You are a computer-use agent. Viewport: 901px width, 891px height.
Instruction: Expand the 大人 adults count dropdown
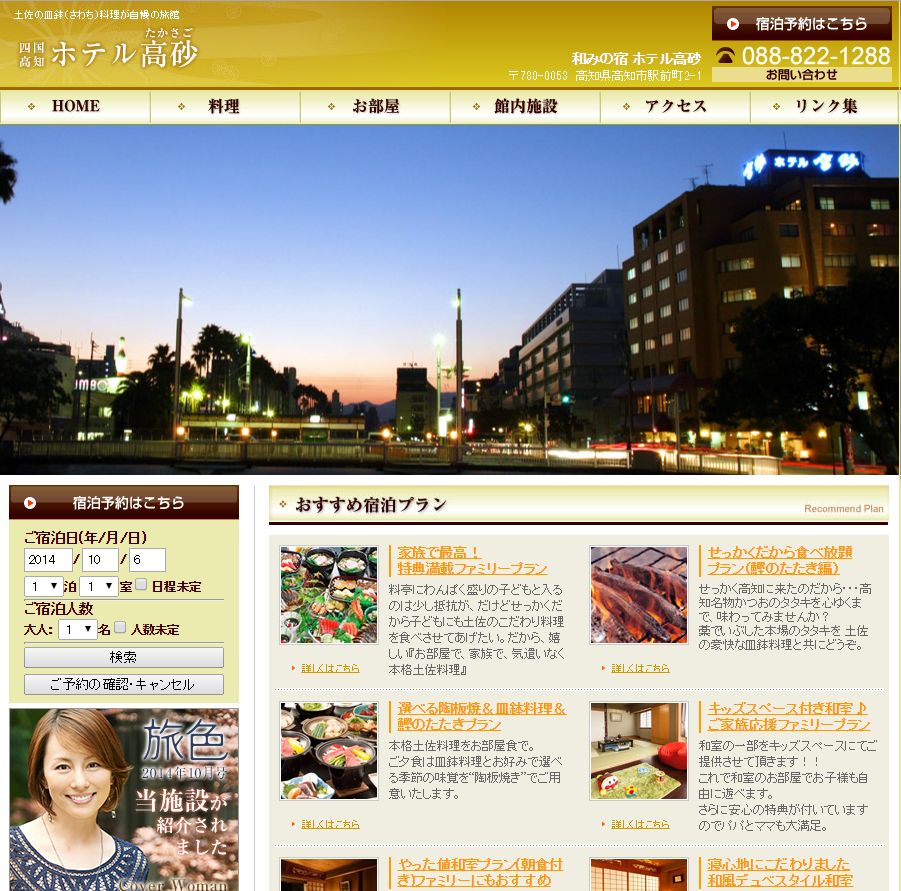pyautogui.click(x=77, y=630)
